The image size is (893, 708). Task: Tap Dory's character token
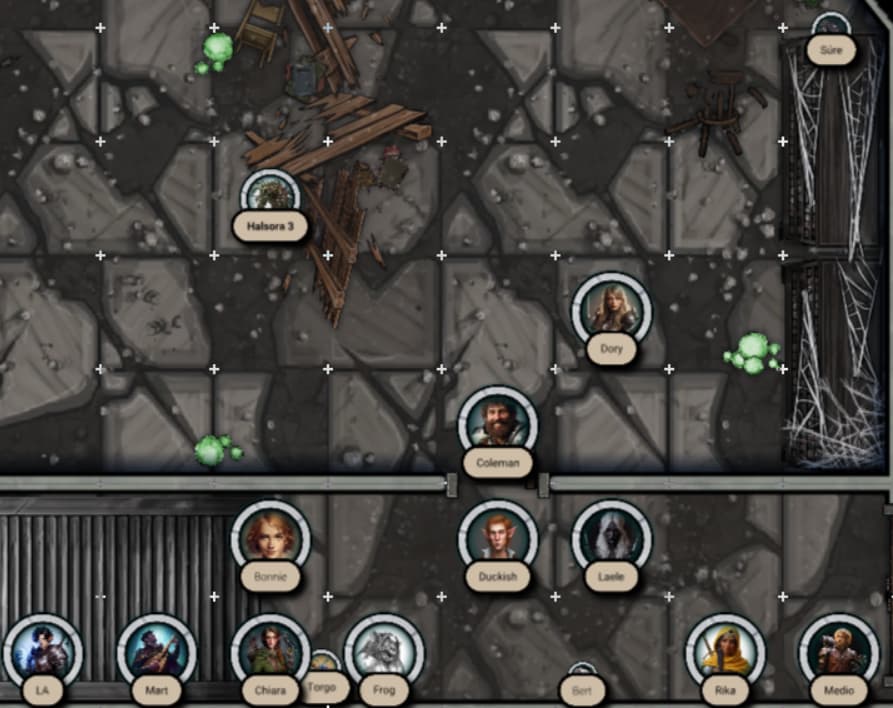(x=611, y=311)
